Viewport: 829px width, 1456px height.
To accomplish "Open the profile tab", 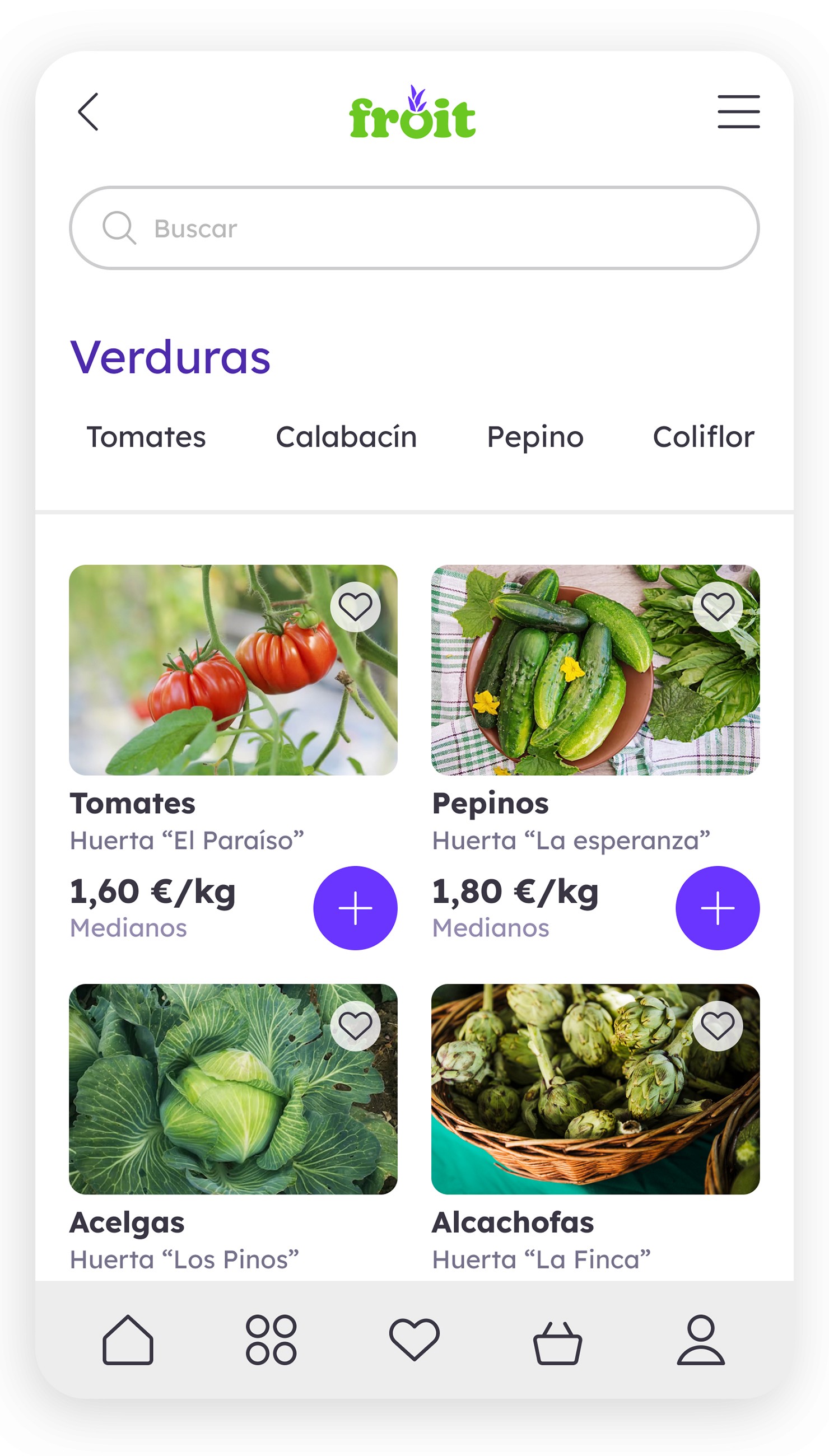I will [x=701, y=1340].
